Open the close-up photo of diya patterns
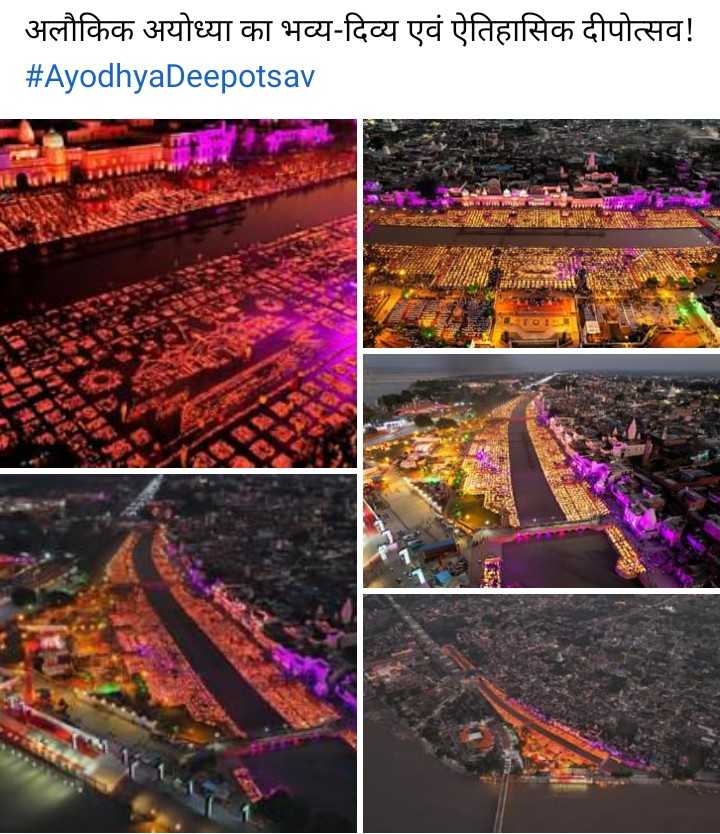Image resolution: width=720 pixels, height=834 pixels. pos(178,293)
